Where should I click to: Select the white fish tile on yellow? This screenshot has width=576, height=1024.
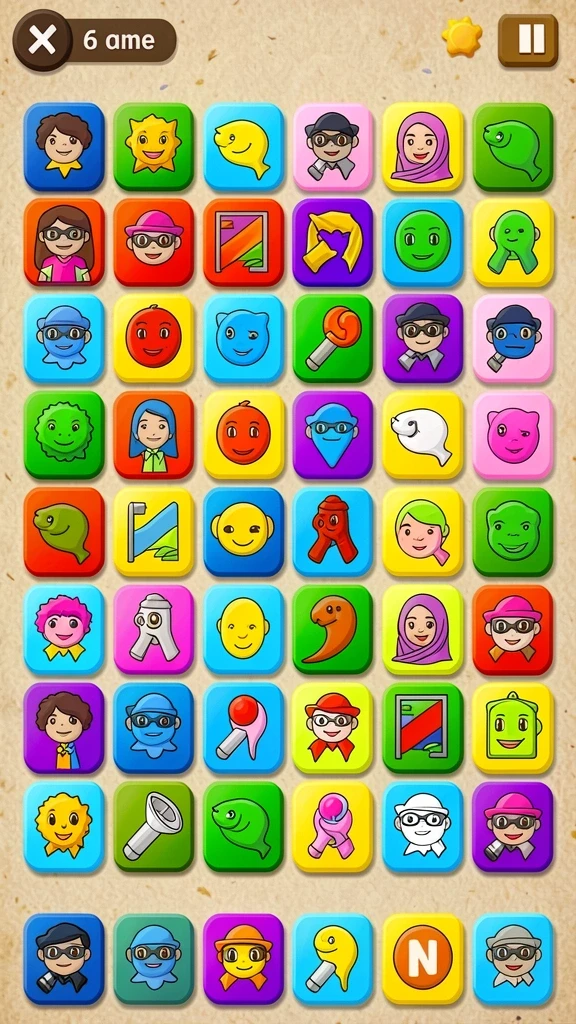coord(423,435)
